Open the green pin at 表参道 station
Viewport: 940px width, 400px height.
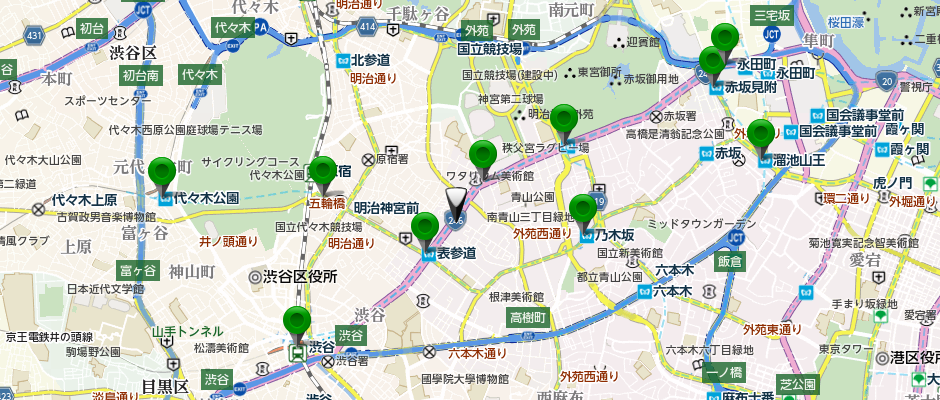[x=425, y=228]
